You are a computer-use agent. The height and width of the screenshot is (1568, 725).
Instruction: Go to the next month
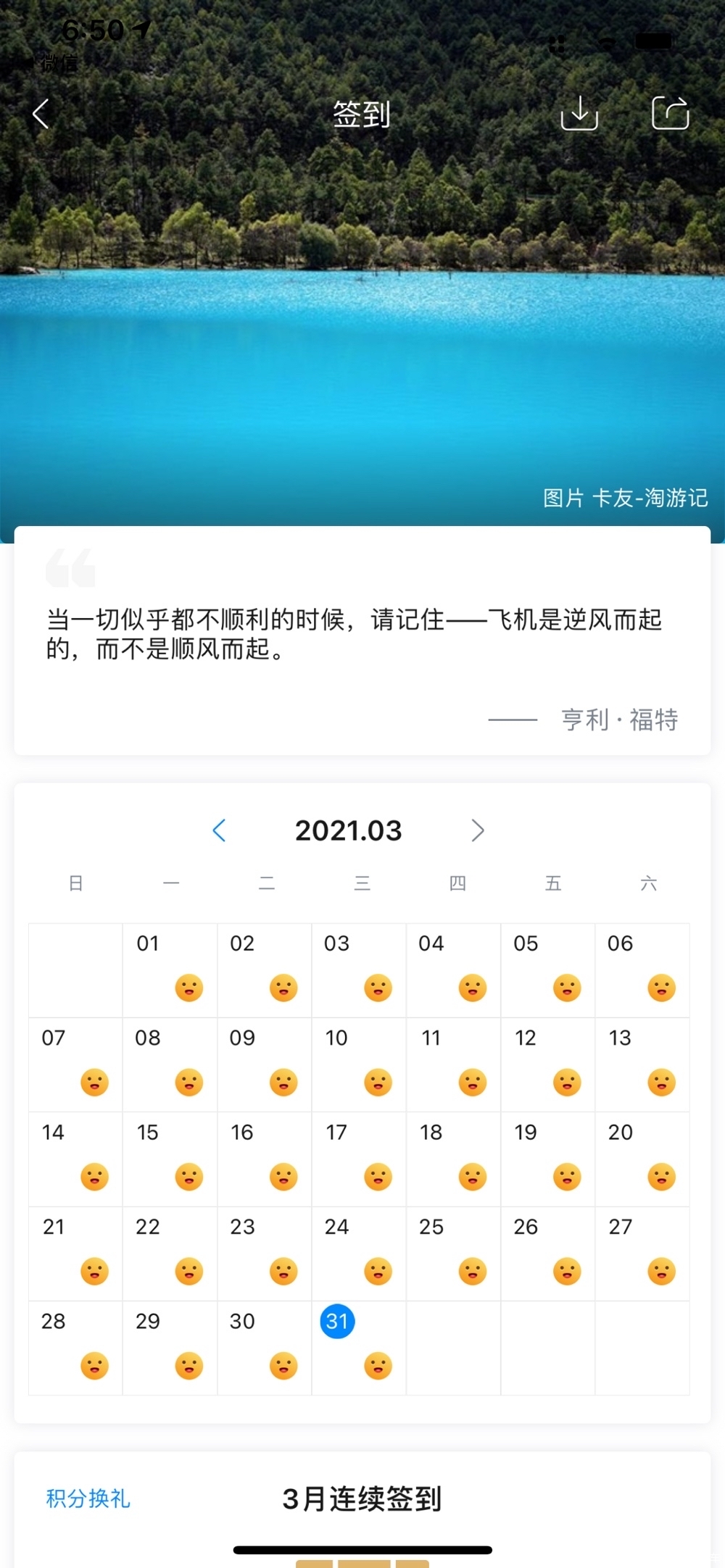click(477, 830)
